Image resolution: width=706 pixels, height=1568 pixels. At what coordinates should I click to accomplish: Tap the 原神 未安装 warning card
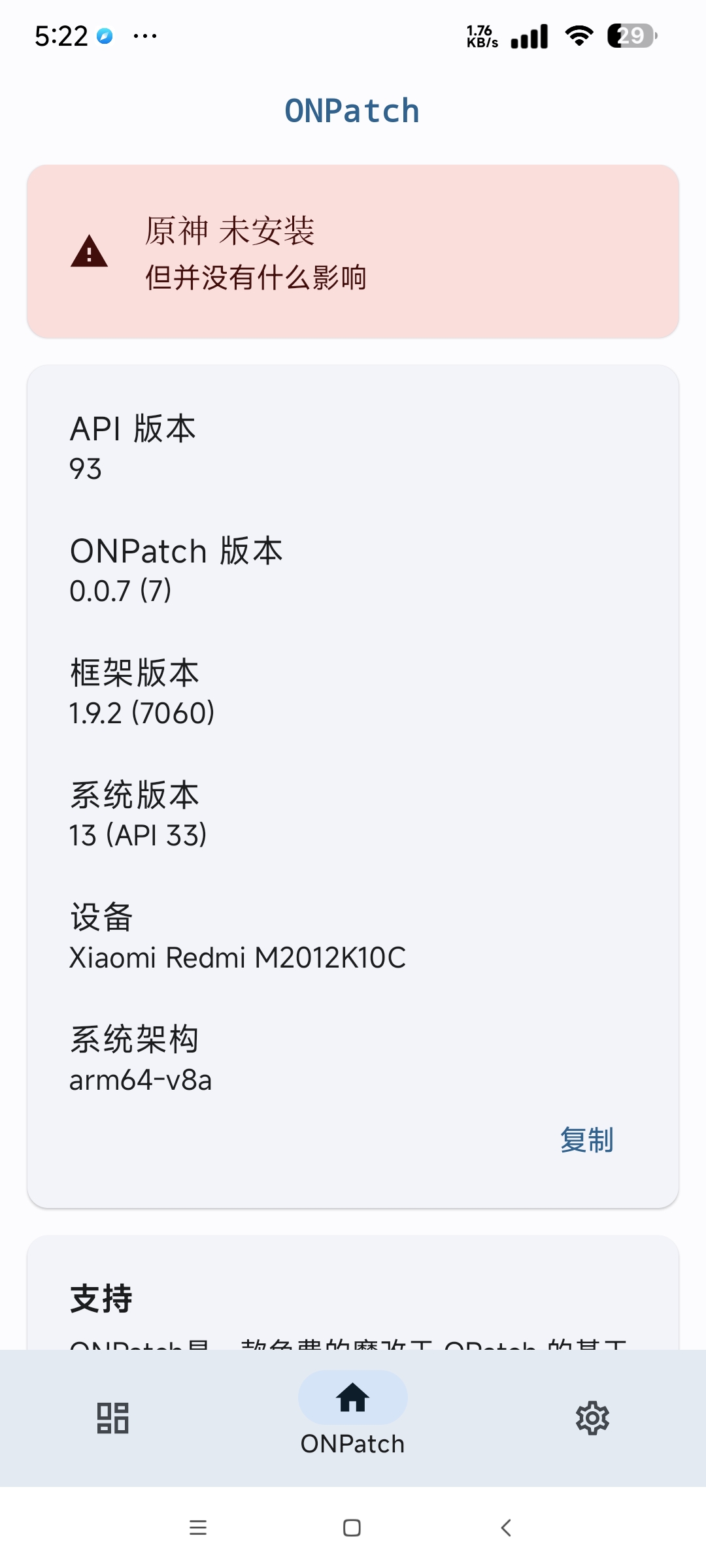pyautogui.click(x=352, y=252)
